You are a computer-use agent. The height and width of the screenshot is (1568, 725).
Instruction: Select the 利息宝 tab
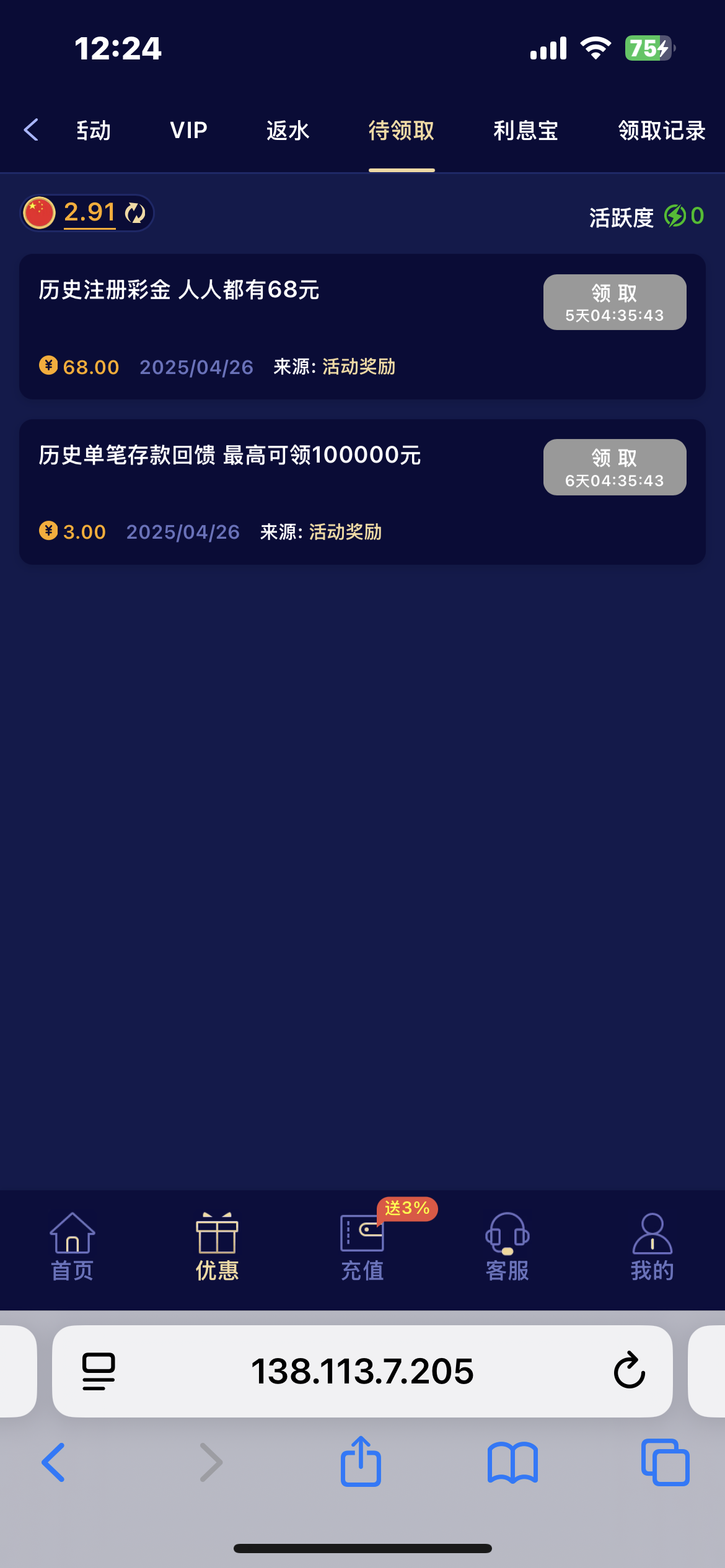pos(525,130)
